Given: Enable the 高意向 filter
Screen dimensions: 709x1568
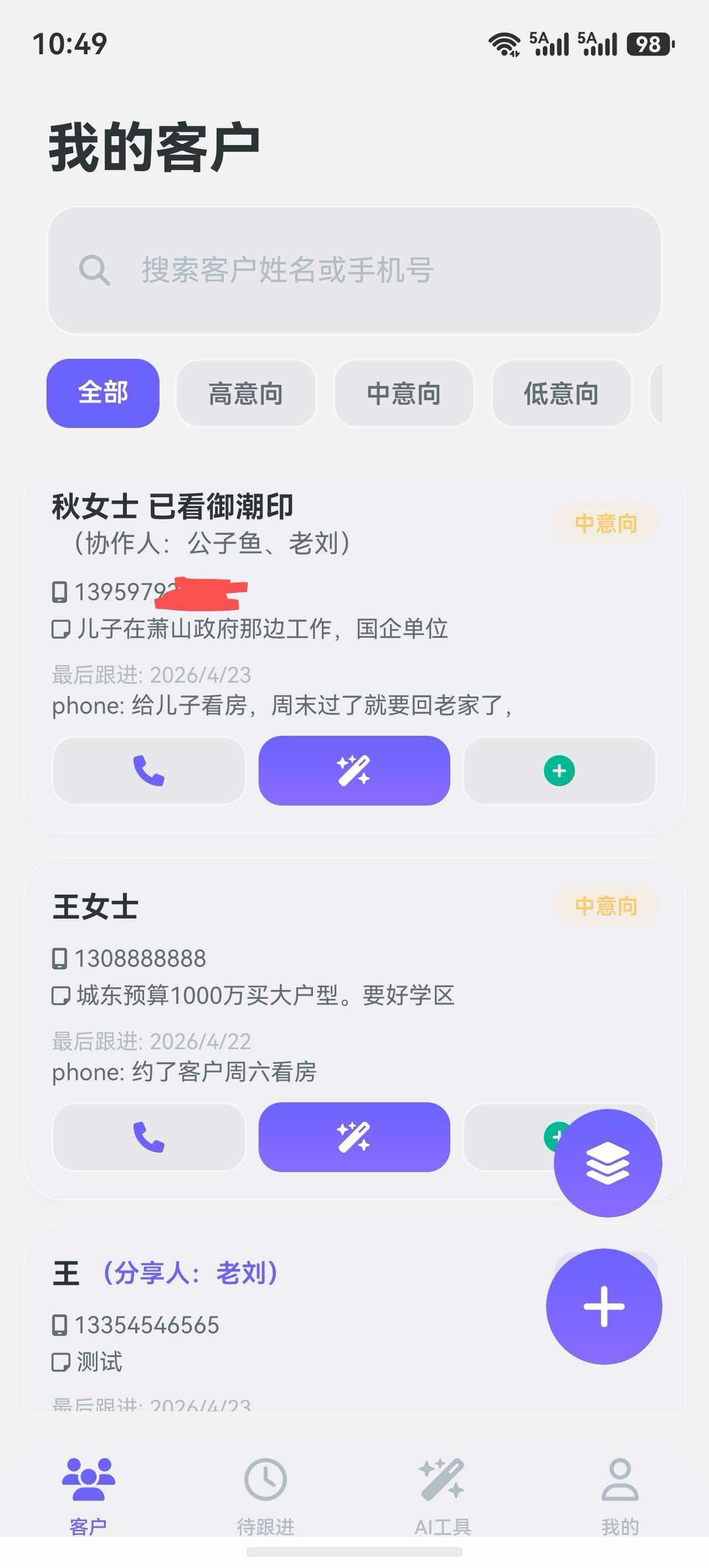Looking at the screenshot, I should [246, 393].
